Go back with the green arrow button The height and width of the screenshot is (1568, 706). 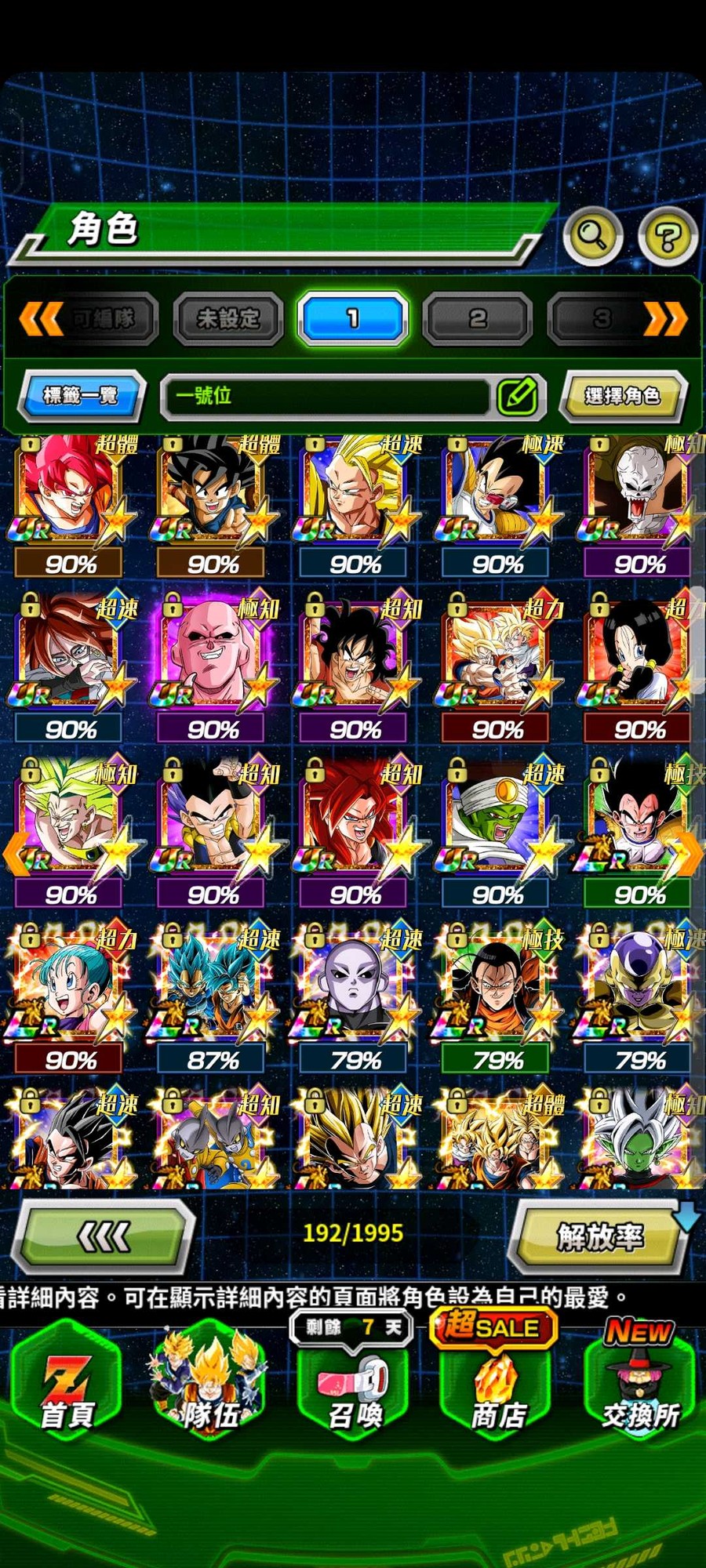(104, 1237)
